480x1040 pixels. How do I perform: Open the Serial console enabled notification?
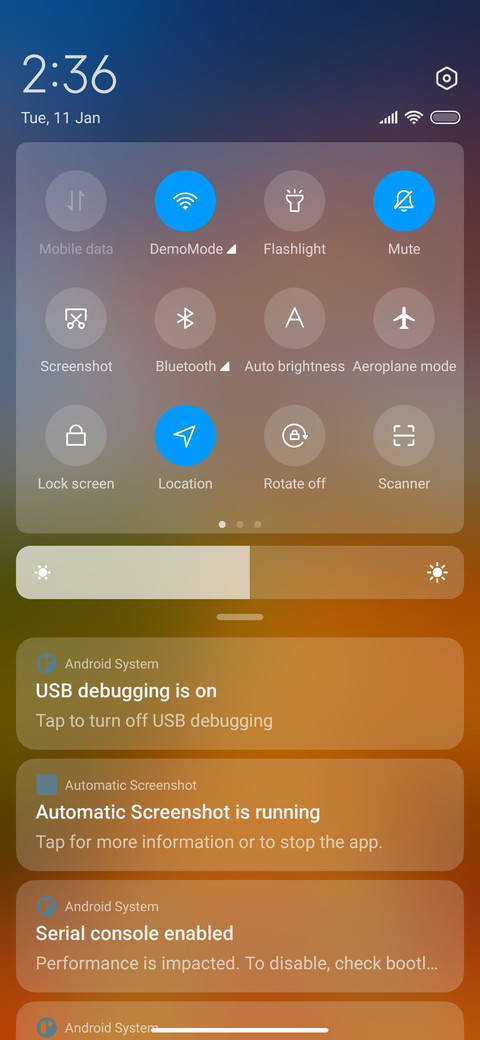click(240, 937)
